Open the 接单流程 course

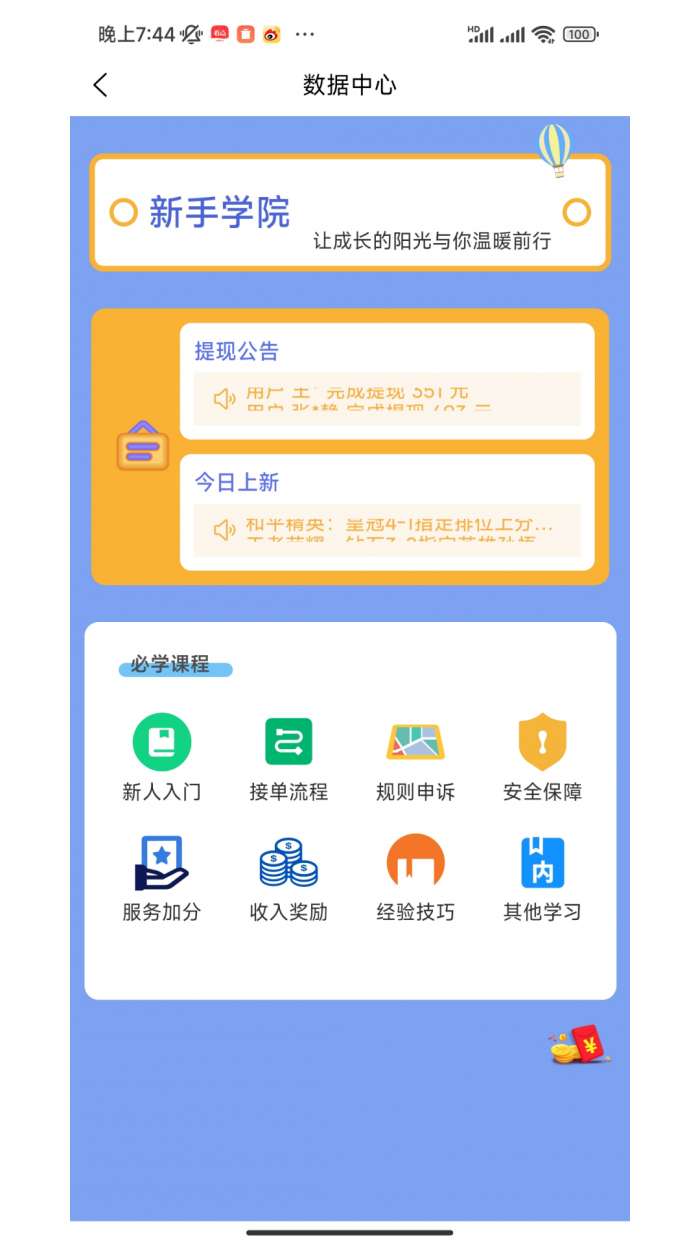(288, 757)
